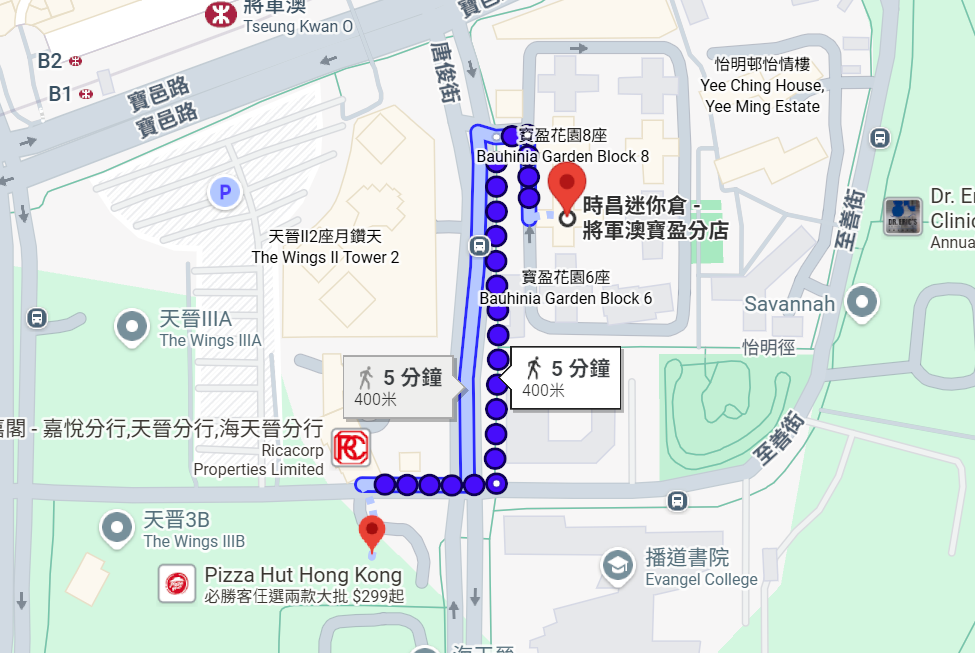
Task: Open the 時昌迷你倉 destination pin
Action: [568, 188]
